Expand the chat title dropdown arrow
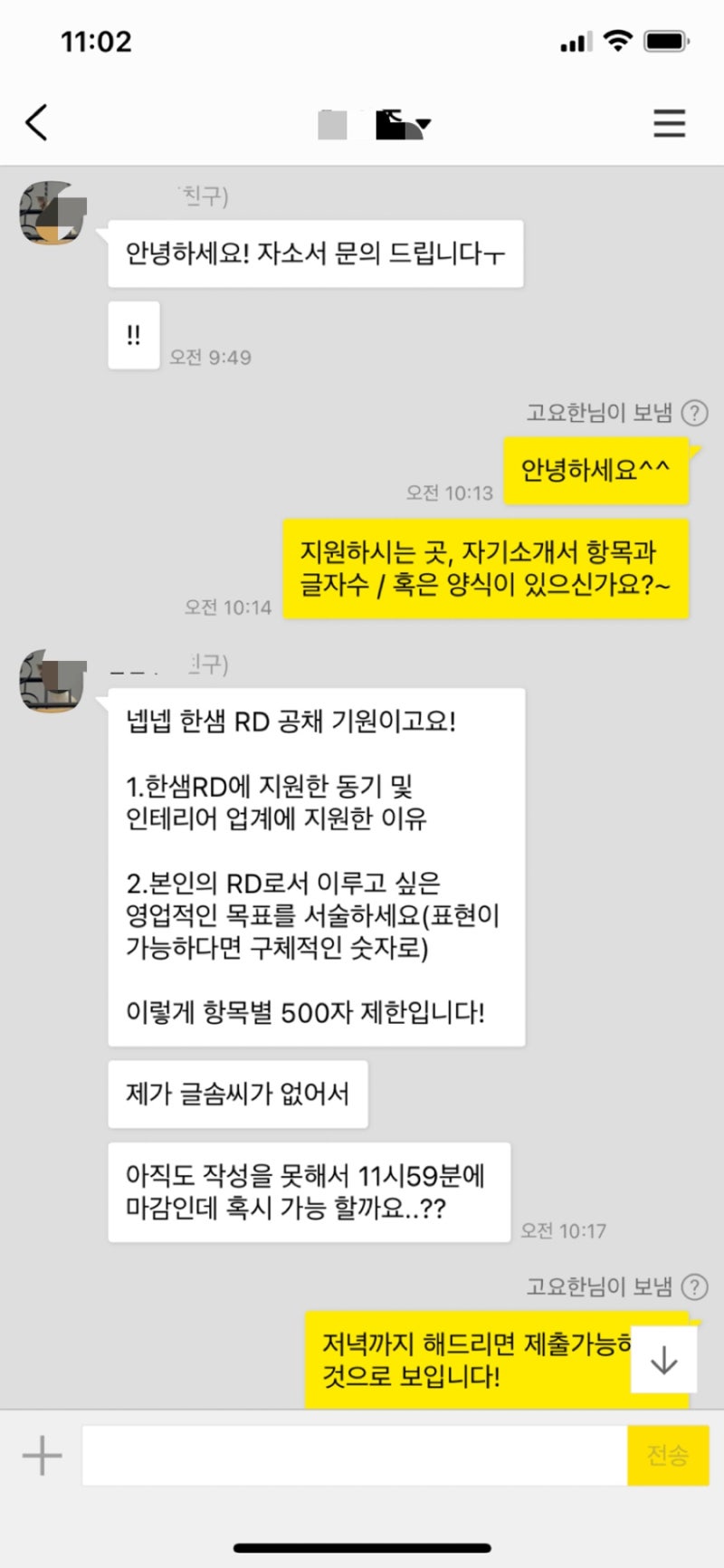 click(424, 124)
